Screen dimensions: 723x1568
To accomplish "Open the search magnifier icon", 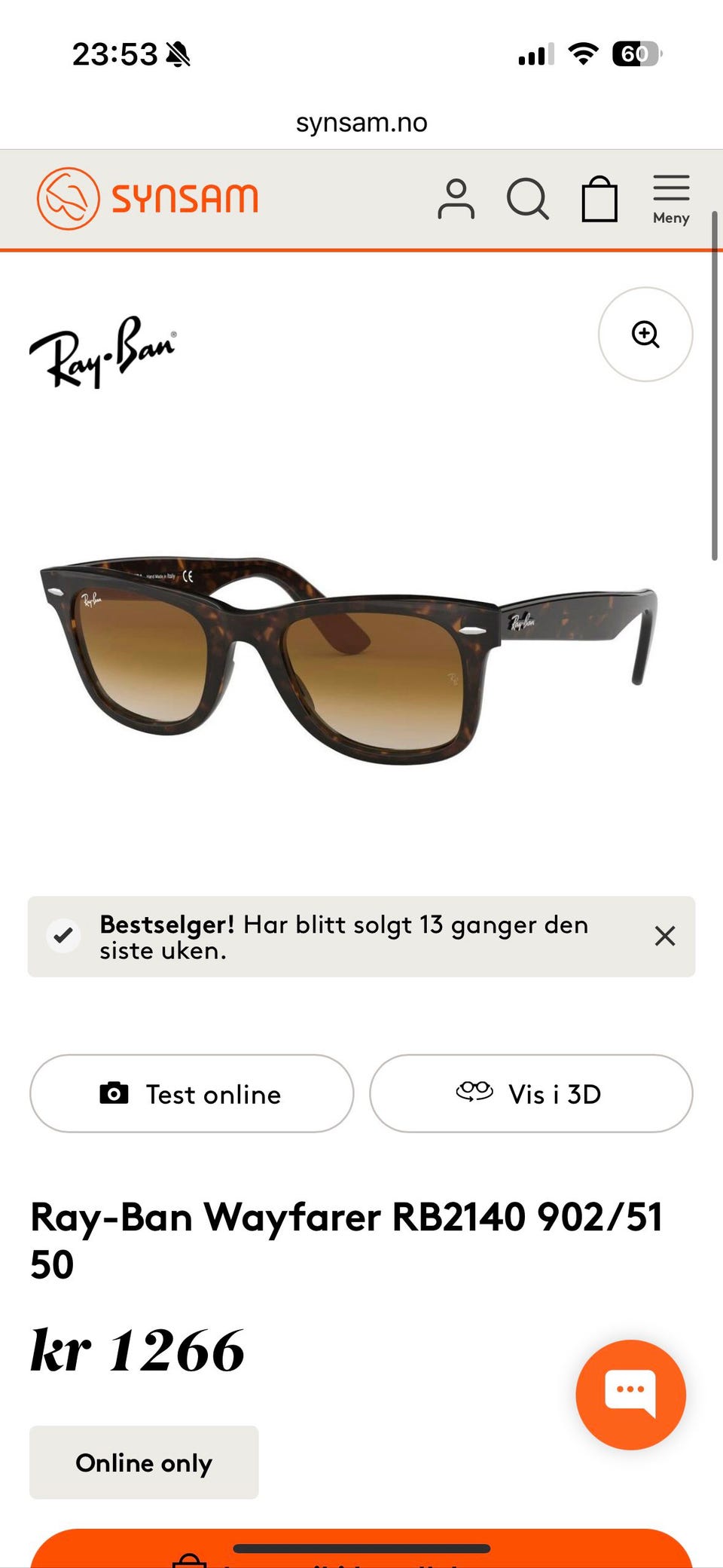I will tap(528, 198).
